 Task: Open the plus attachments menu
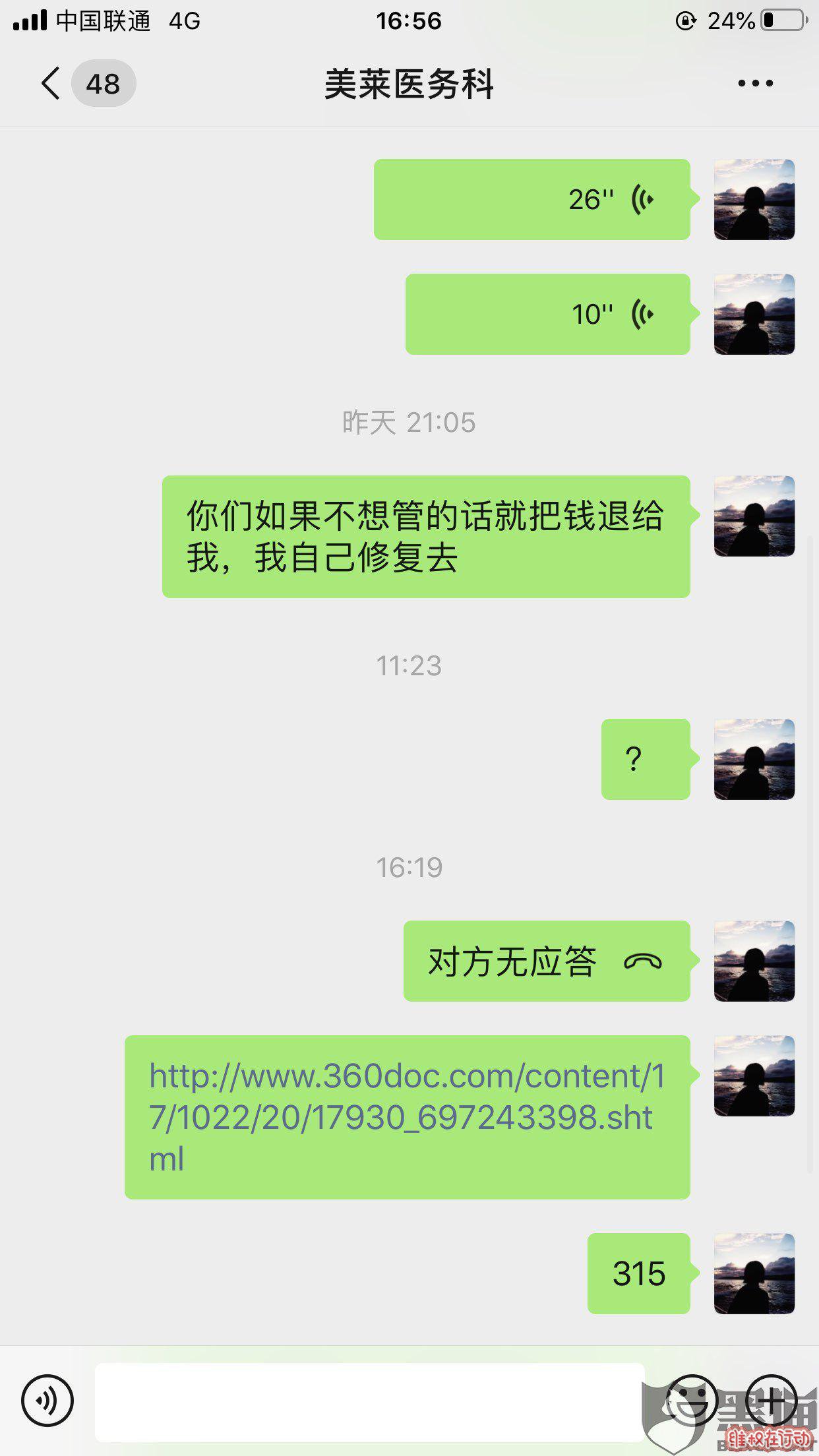(771, 1401)
